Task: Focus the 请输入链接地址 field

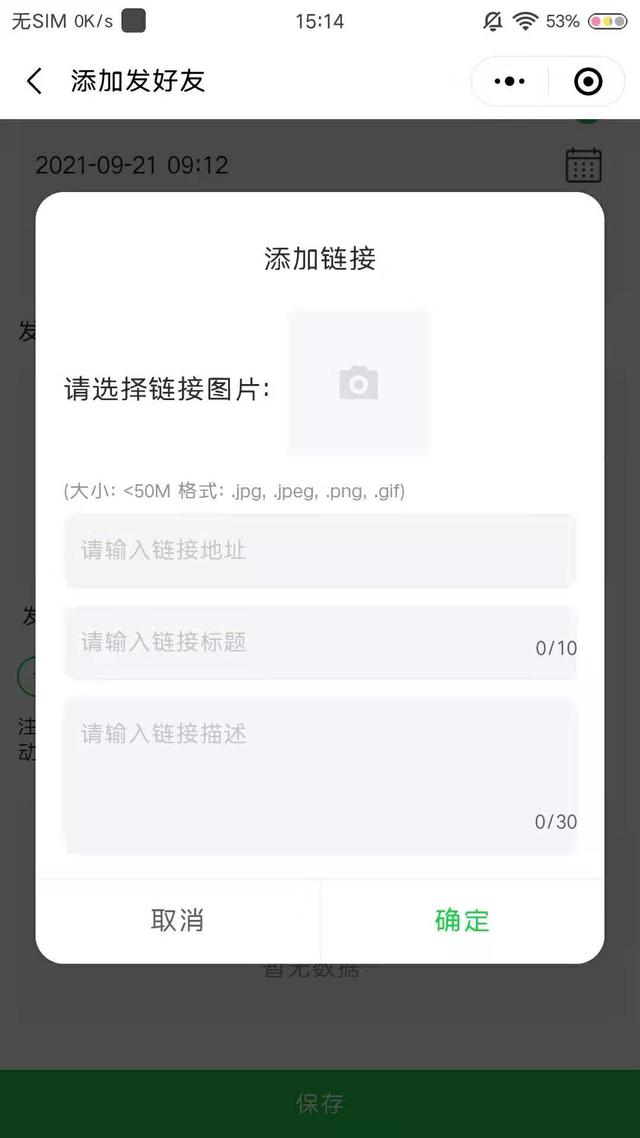Action: point(320,550)
